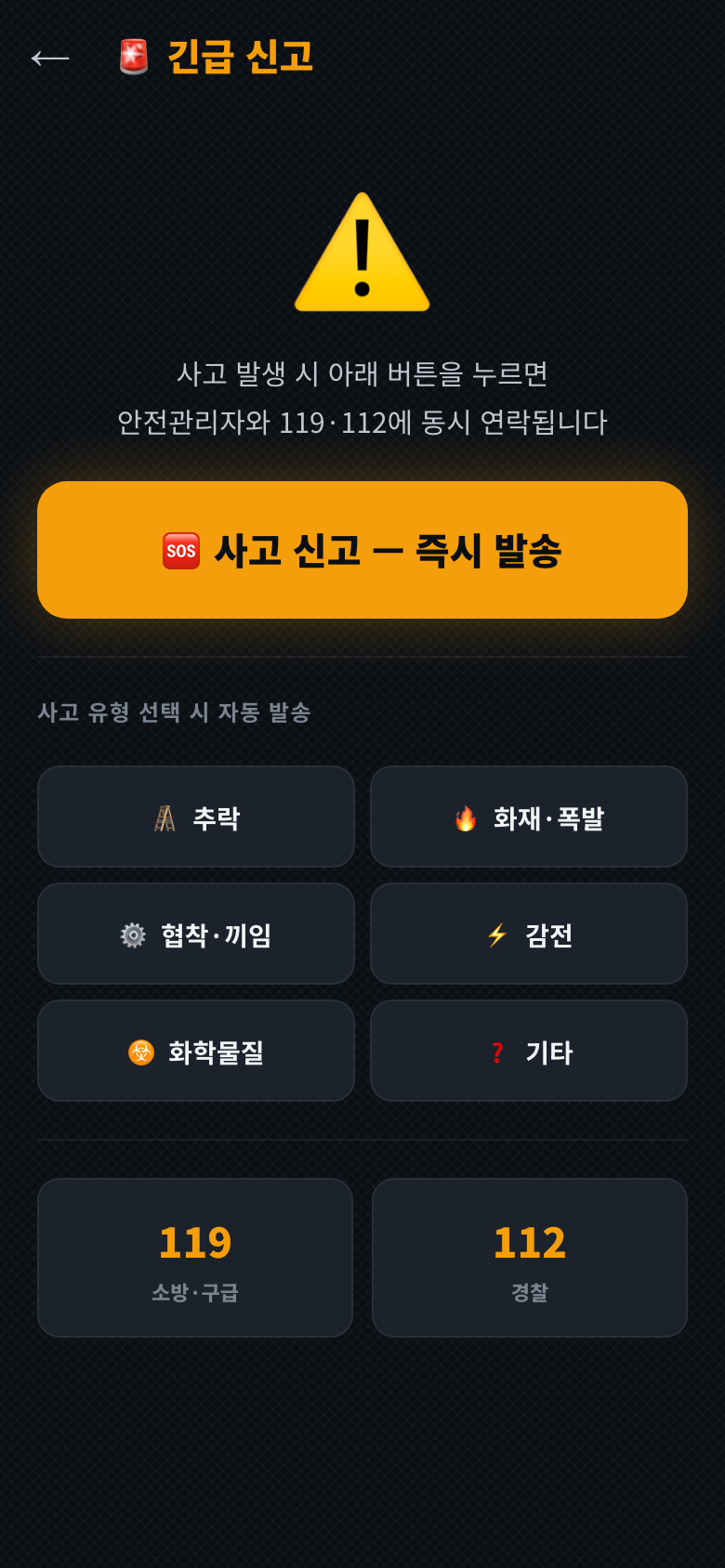Tap the siren icon in the header
This screenshot has height=1568, width=725.
coord(133,58)
